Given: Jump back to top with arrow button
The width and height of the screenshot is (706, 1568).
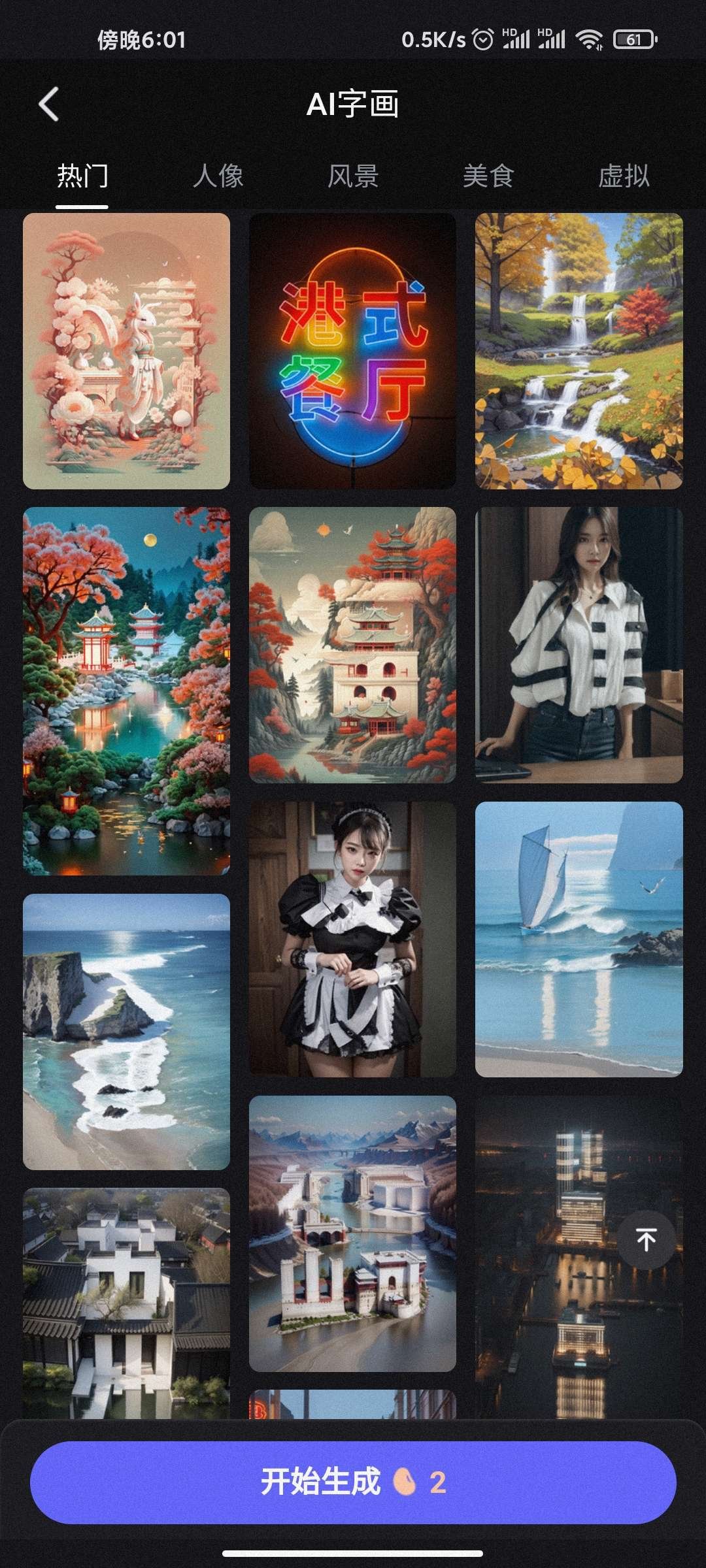Looking at the screenshot, I should [x=646, y=1240].
